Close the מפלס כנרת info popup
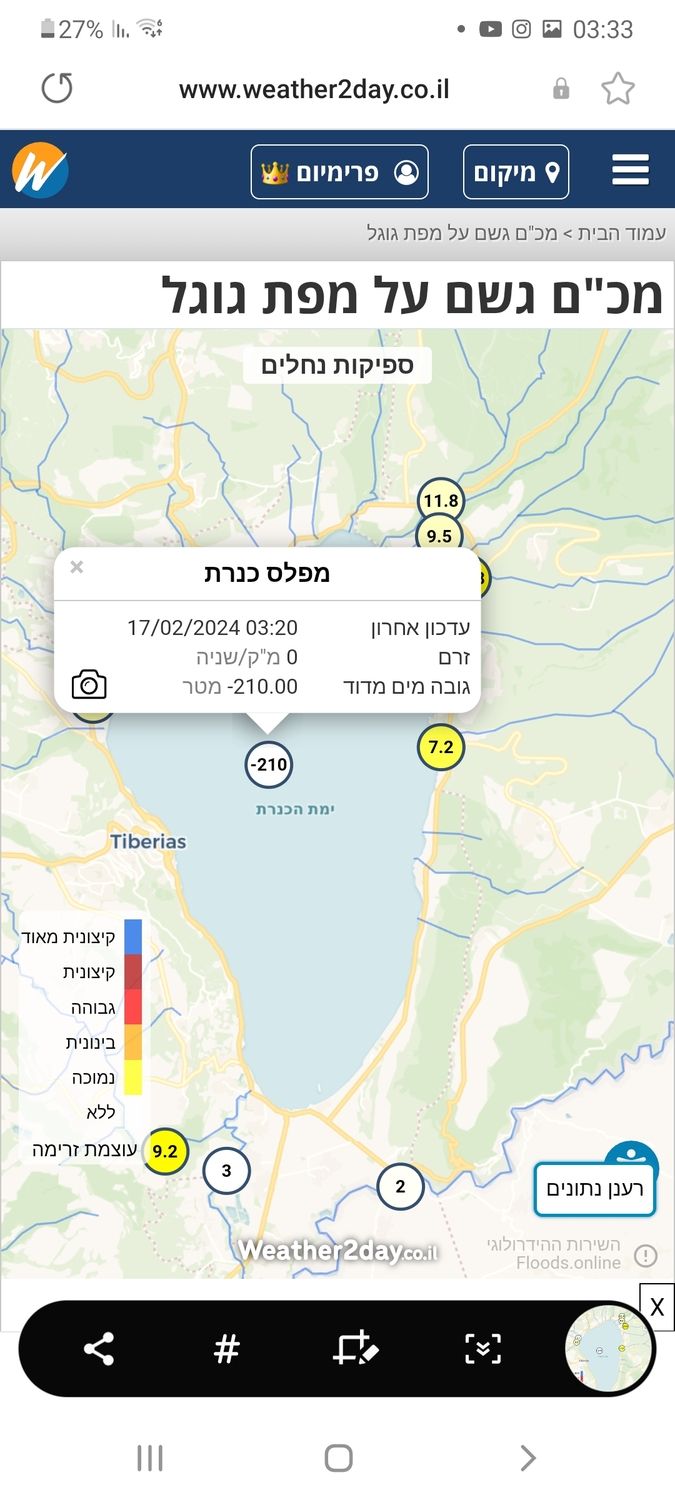Screen dimensions: 675x1500 coord(77,567)
